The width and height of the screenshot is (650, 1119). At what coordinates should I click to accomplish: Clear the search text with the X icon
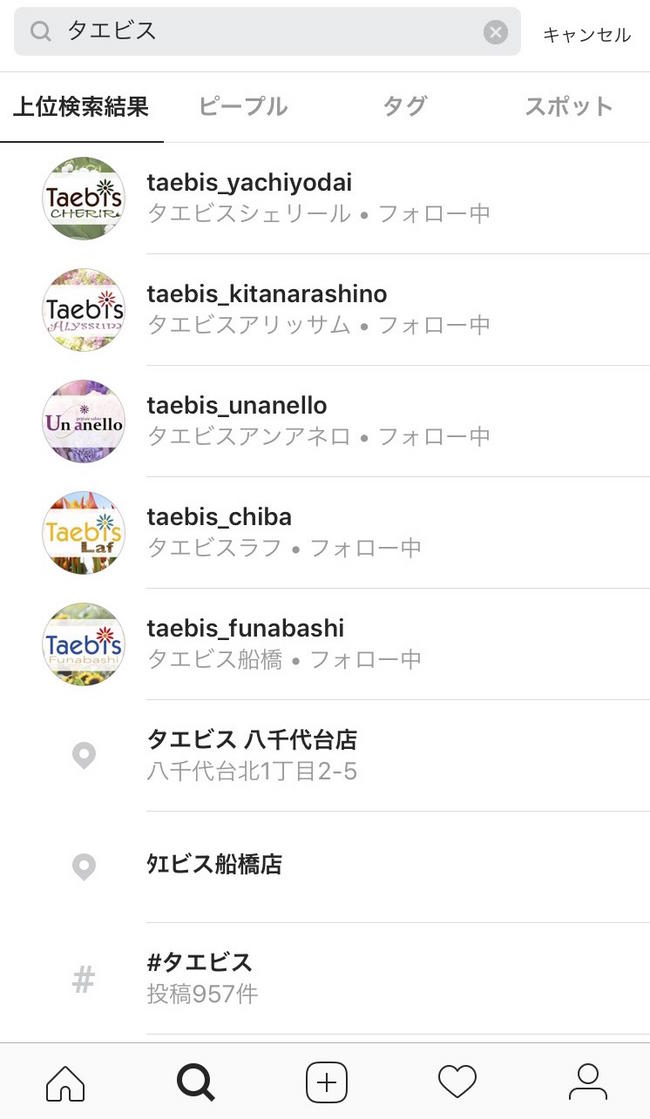495,32
